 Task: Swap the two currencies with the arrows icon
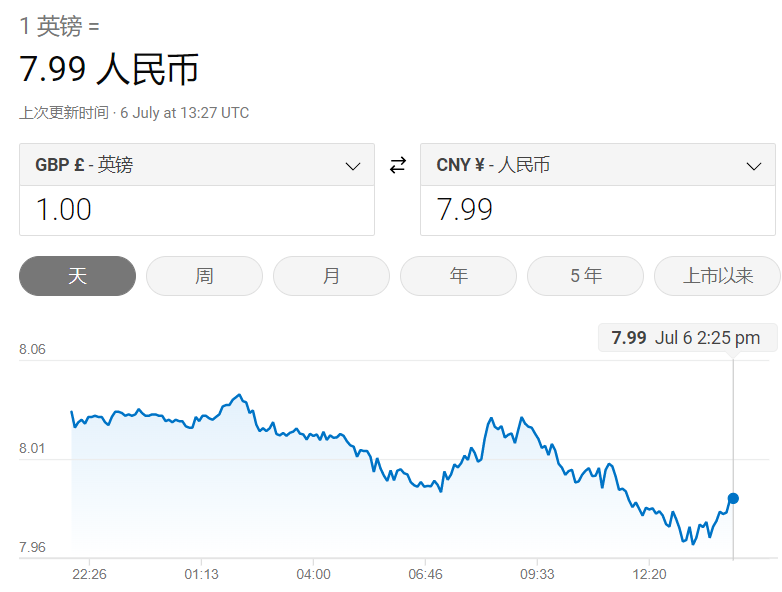pos(398,165)
